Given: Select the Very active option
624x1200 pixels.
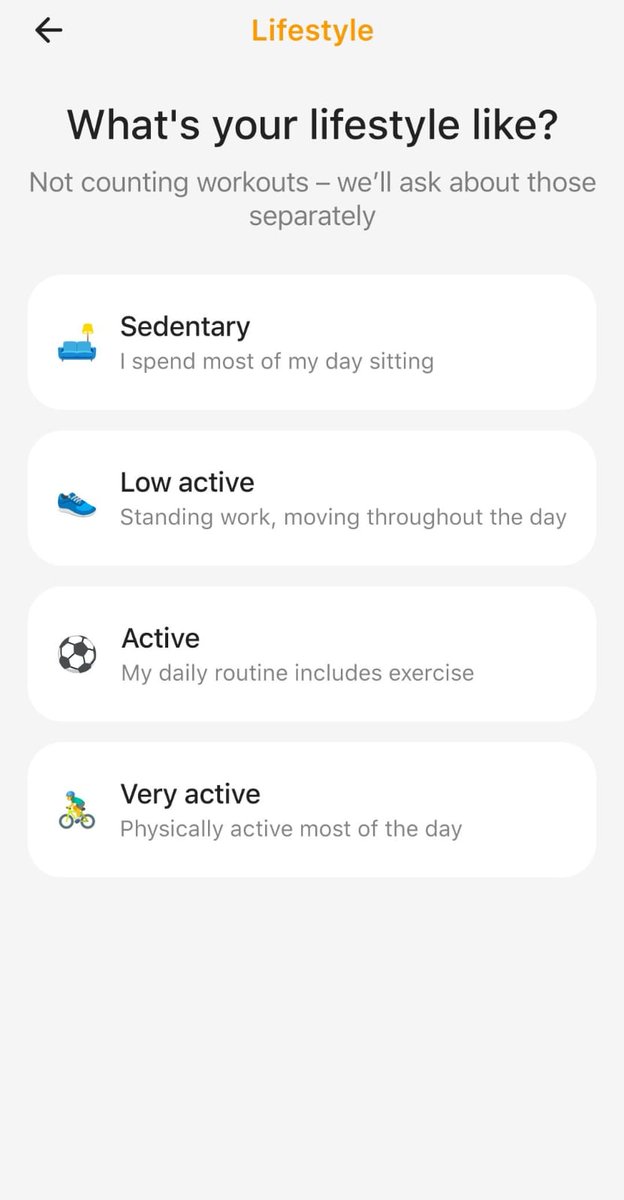Looking at the screenshot, I should pyautogui.click(x=312, y=810).
